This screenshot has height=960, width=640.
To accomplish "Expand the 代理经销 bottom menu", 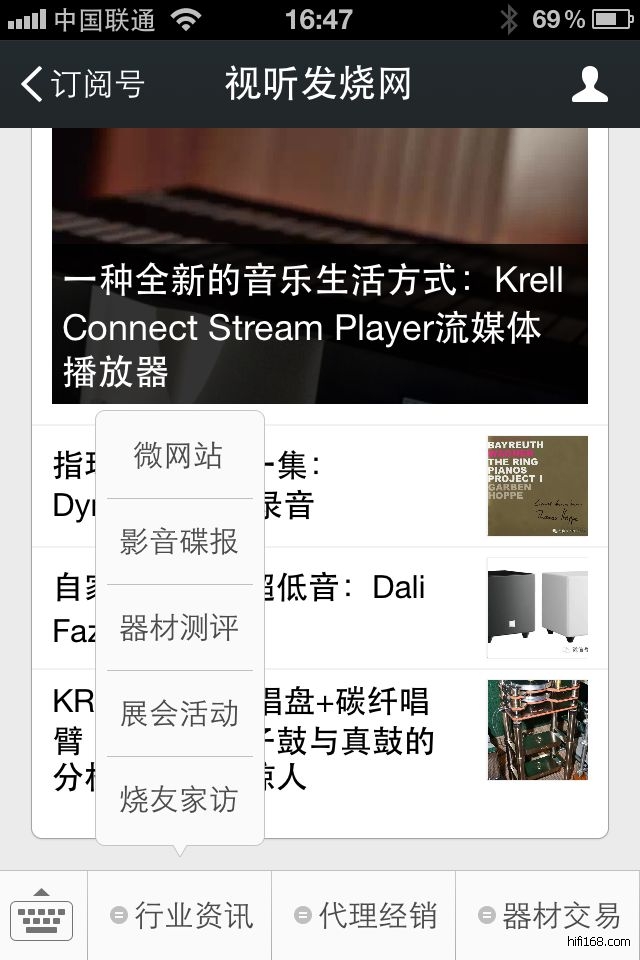I will [364, 915].
